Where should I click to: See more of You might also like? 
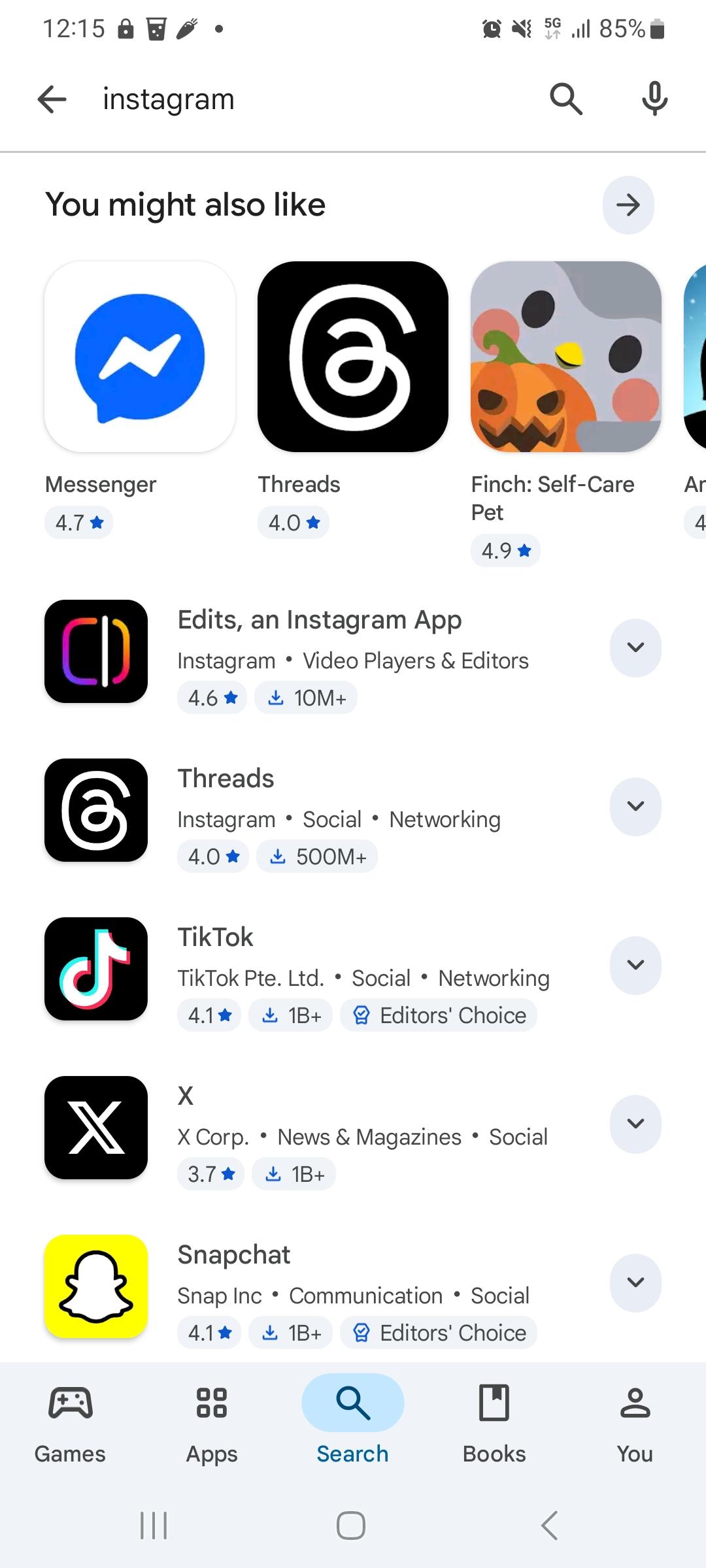(x=628, y=205)
